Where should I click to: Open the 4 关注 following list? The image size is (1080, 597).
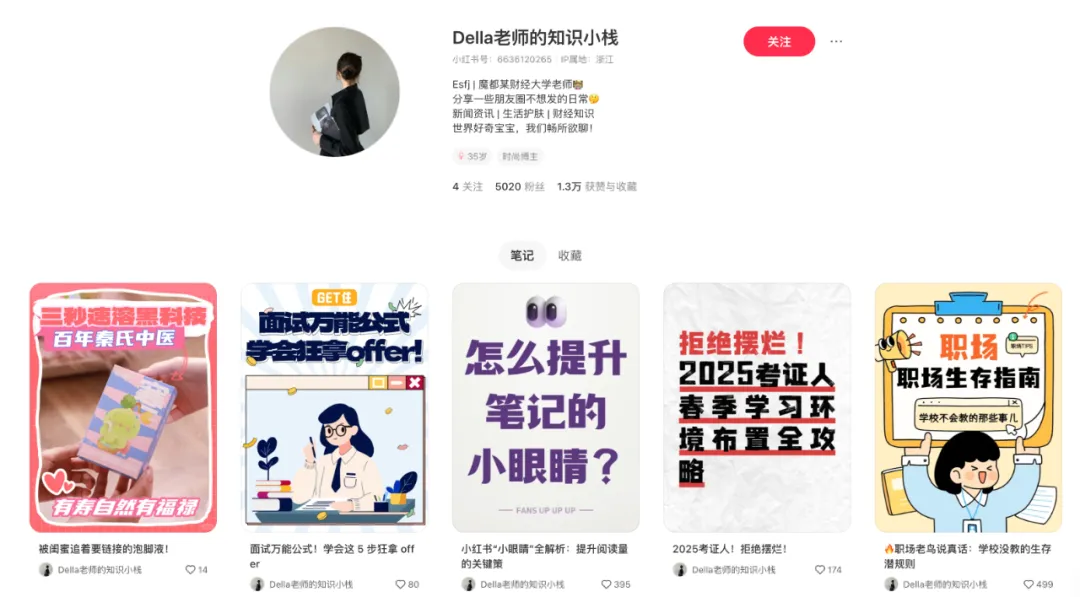pyautogui.click(x=467, y=187)
